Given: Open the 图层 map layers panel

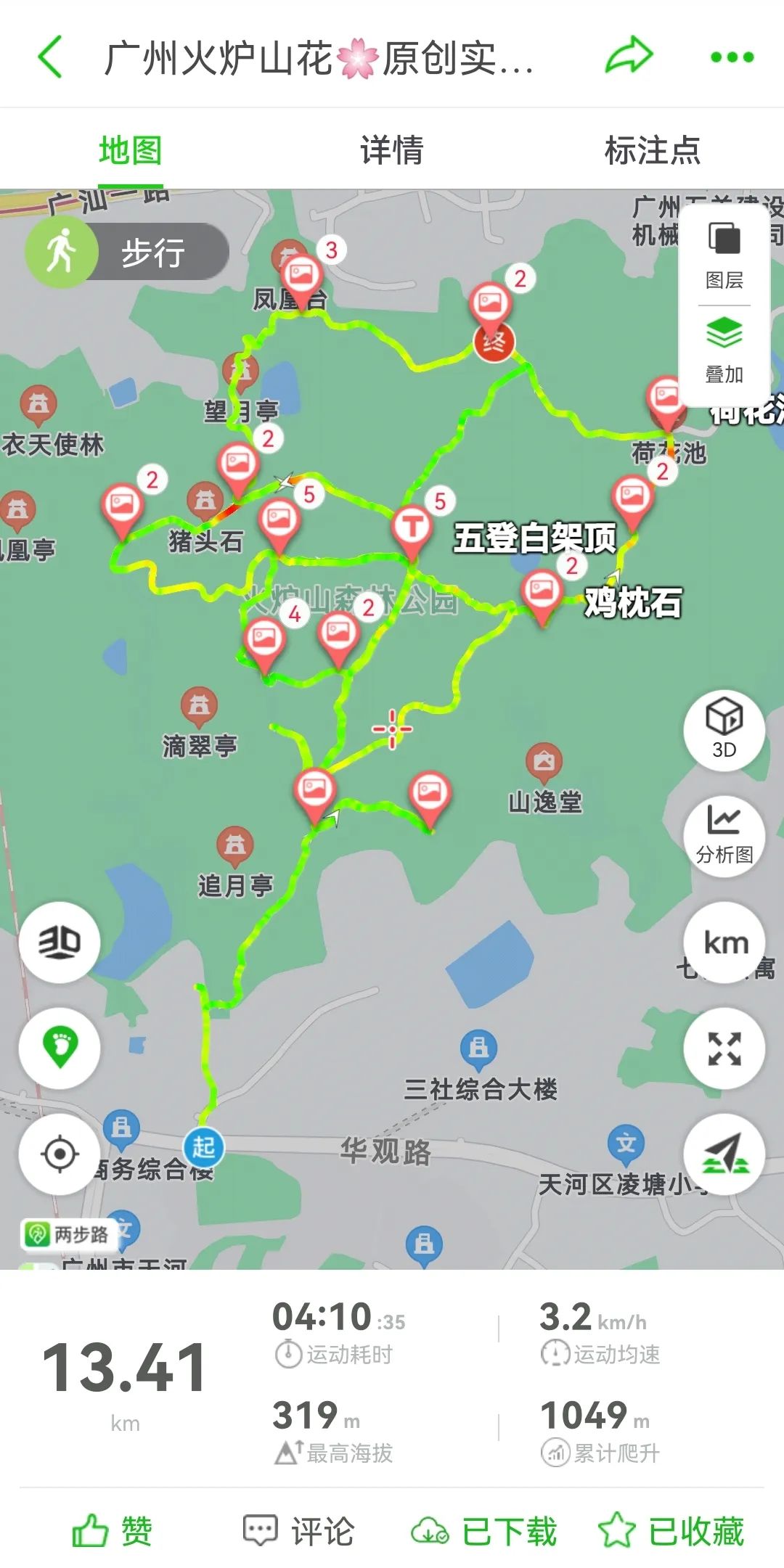Looking at the screenshot, I should [x=723, y=256].
